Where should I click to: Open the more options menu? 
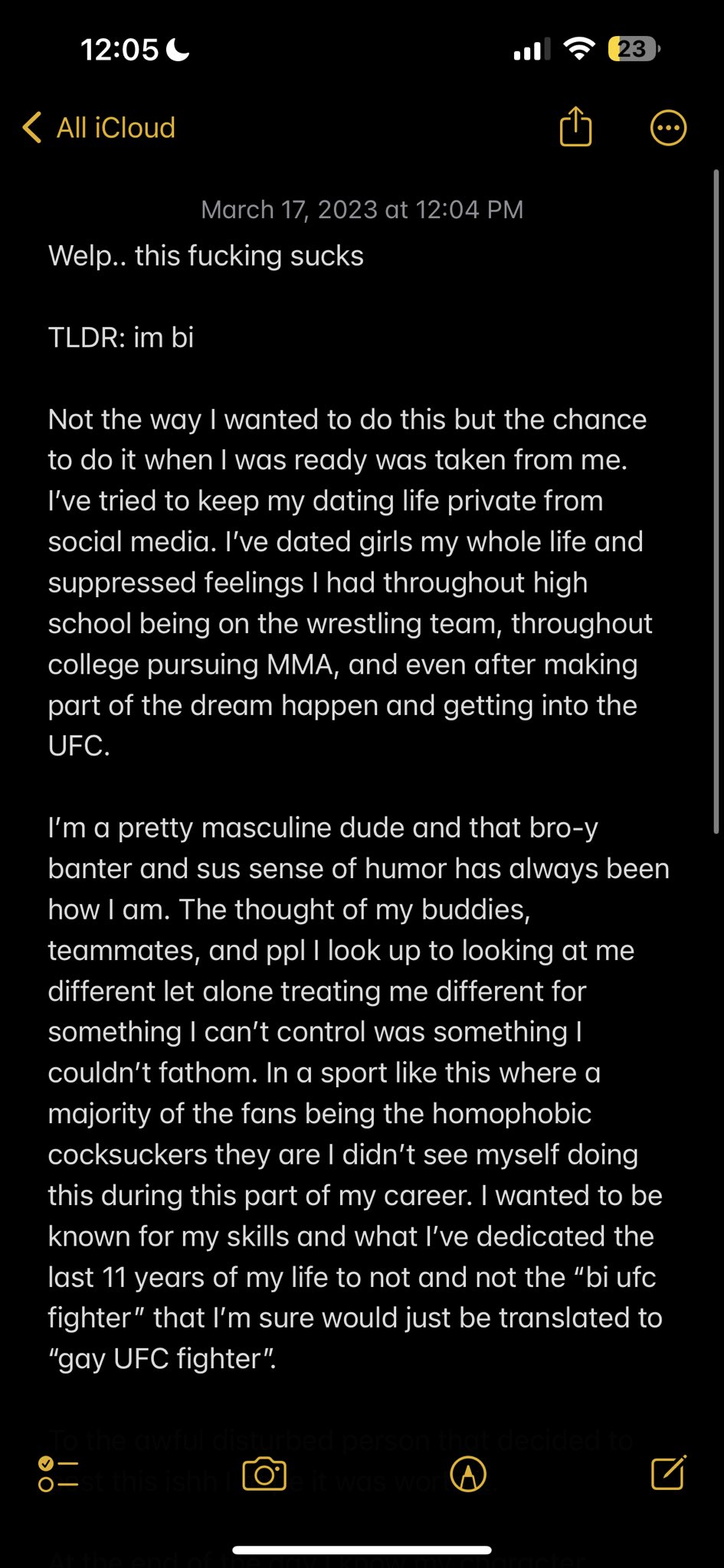point(668,128)
